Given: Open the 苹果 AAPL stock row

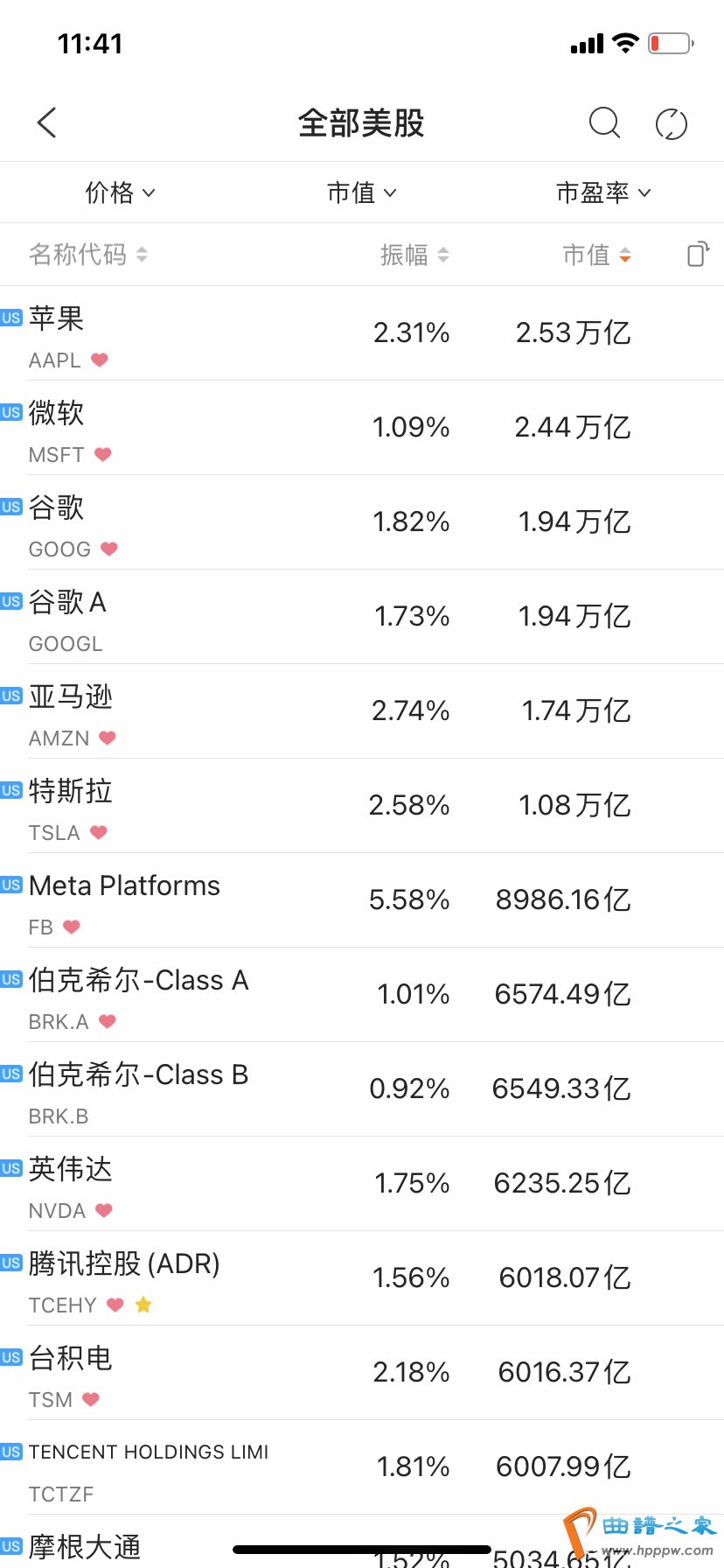Looking at the screenshot, I should coord(362,333).
